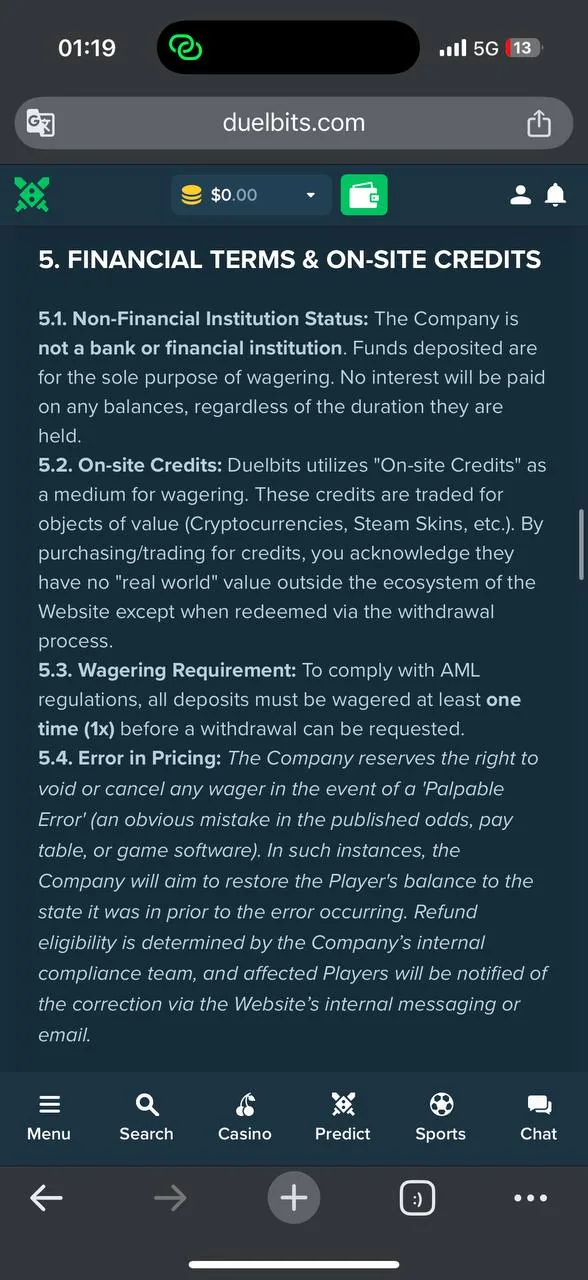
Task: Open the wallet button
Action: [x=364, y=195]
